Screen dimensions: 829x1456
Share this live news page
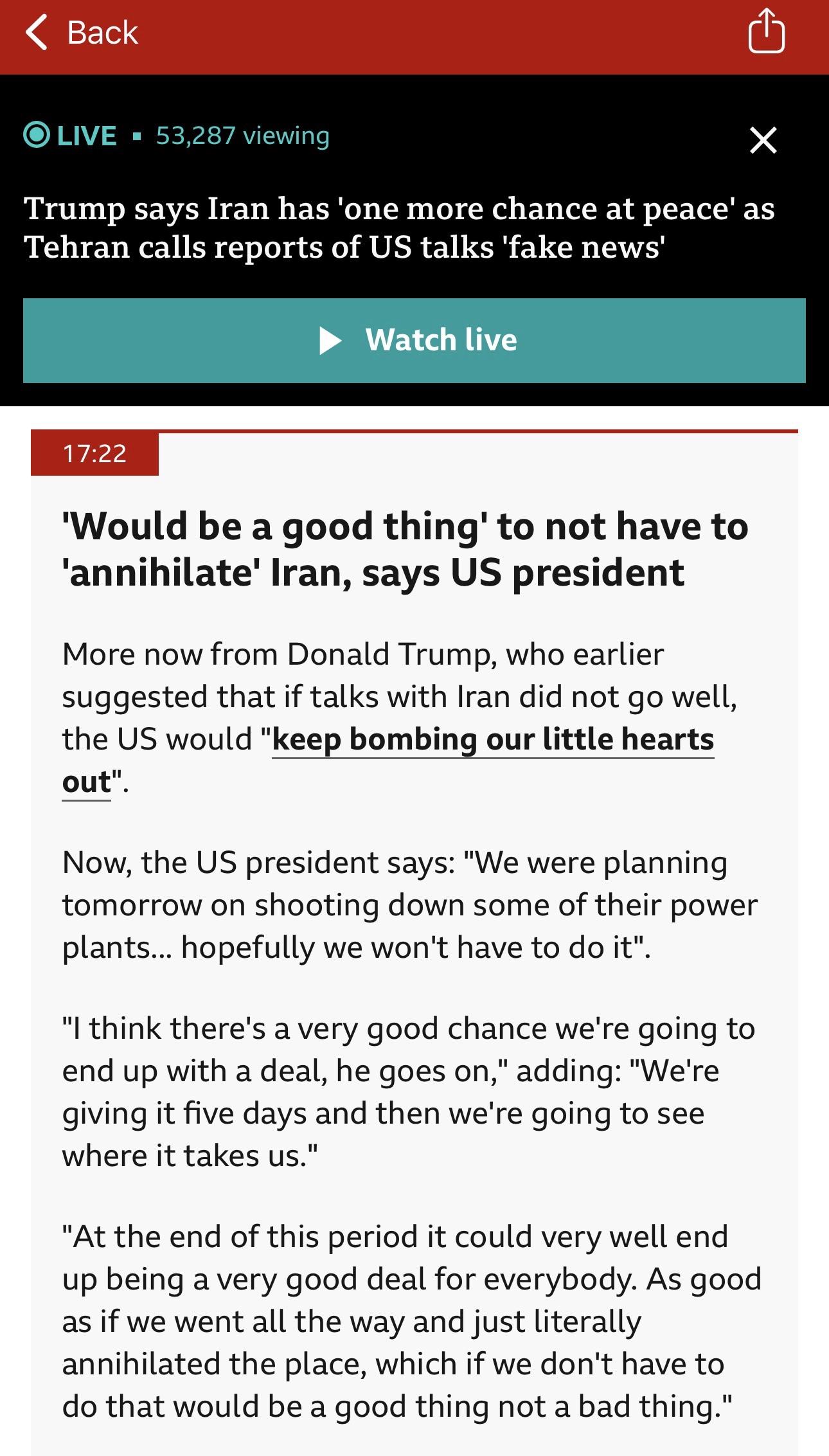click(x=766, y=33)
